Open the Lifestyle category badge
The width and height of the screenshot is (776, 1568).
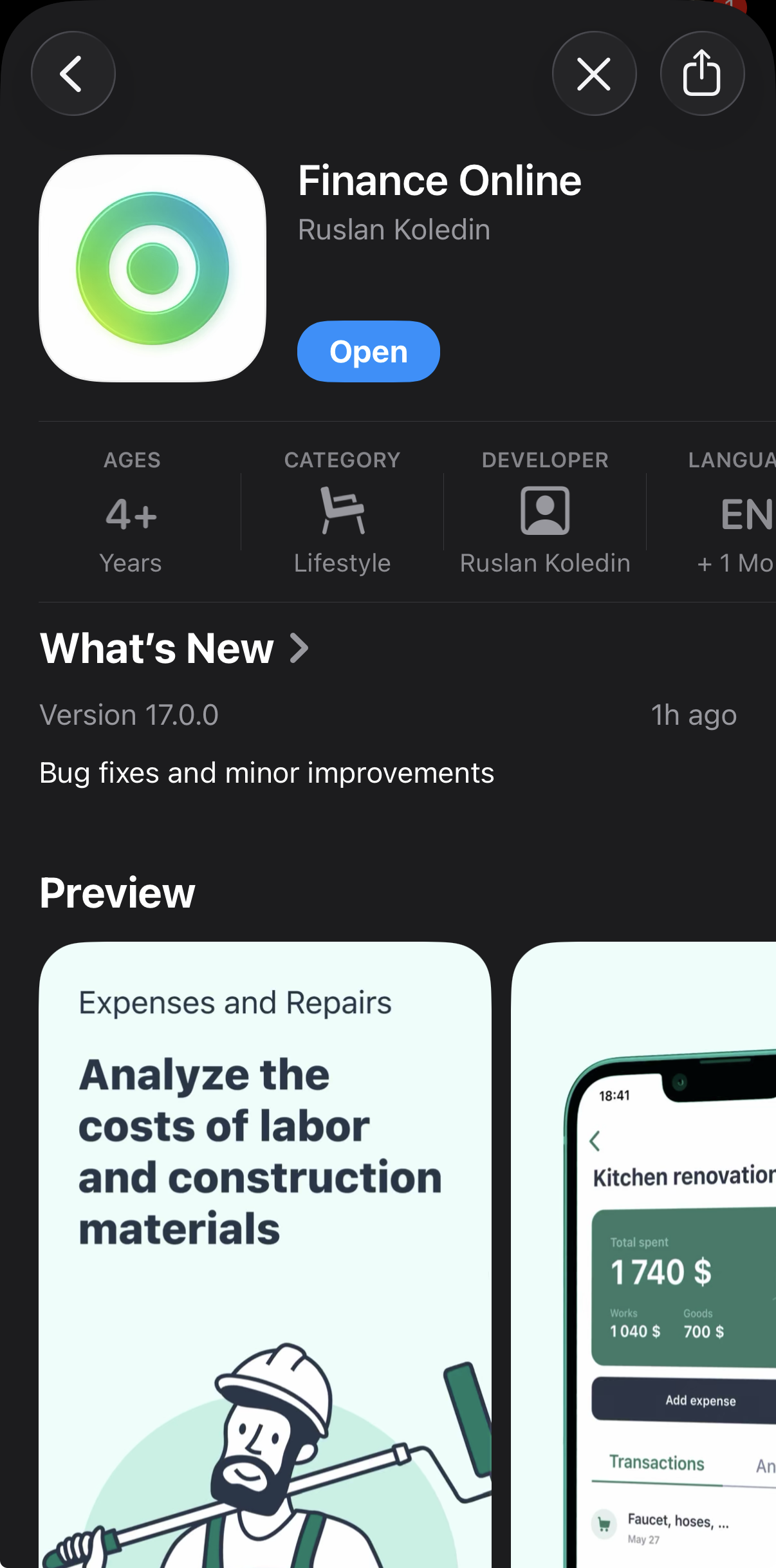[x=342, y=512]
